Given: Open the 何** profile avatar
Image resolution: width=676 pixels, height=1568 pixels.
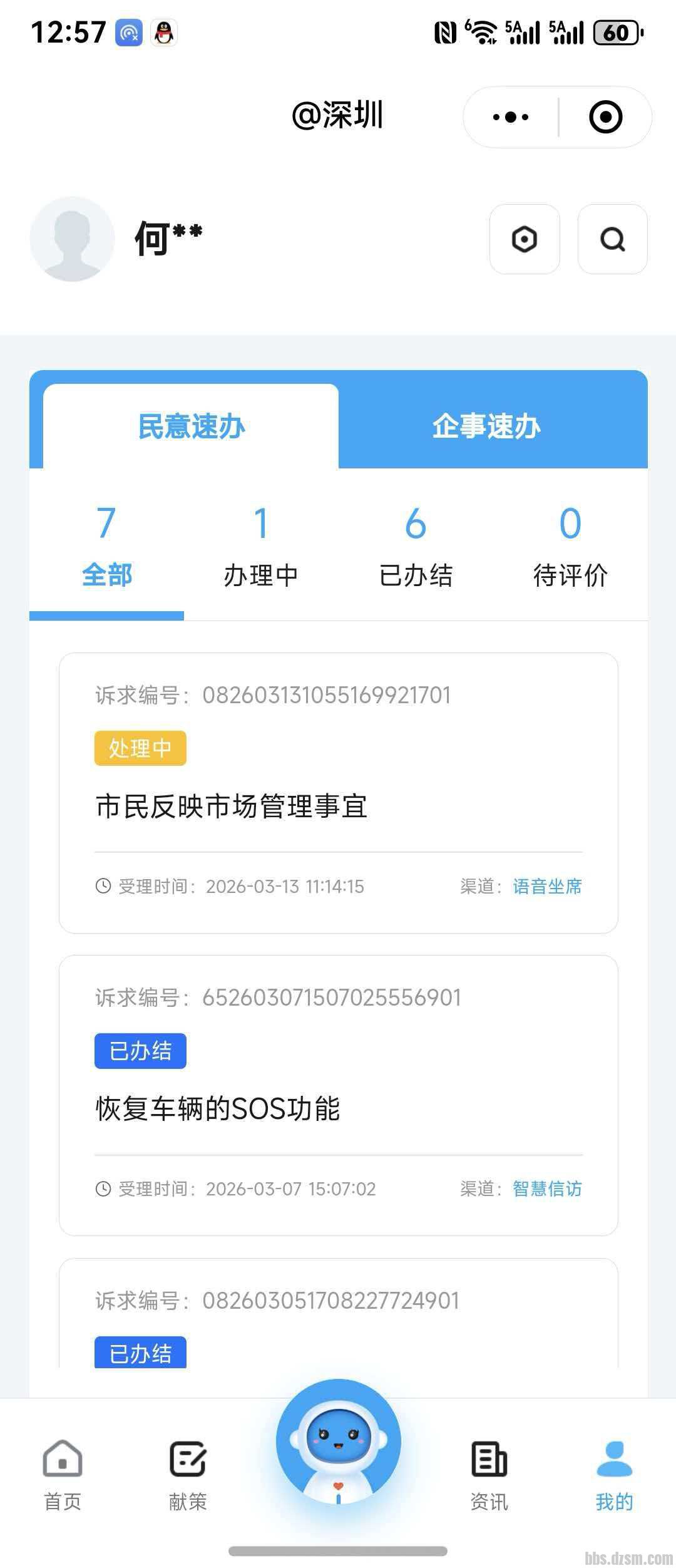Looking at the screenshot, I should coord(72,239).
